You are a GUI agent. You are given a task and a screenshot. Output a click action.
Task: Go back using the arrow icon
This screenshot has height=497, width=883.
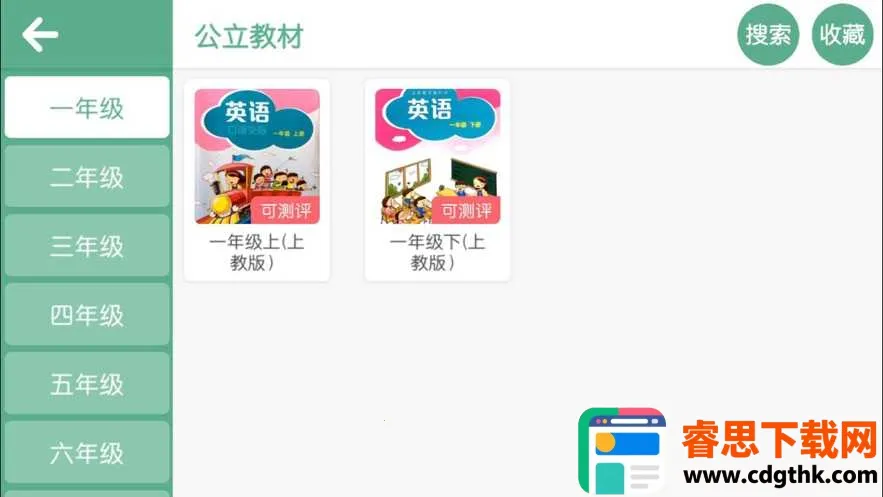(40, 35)
